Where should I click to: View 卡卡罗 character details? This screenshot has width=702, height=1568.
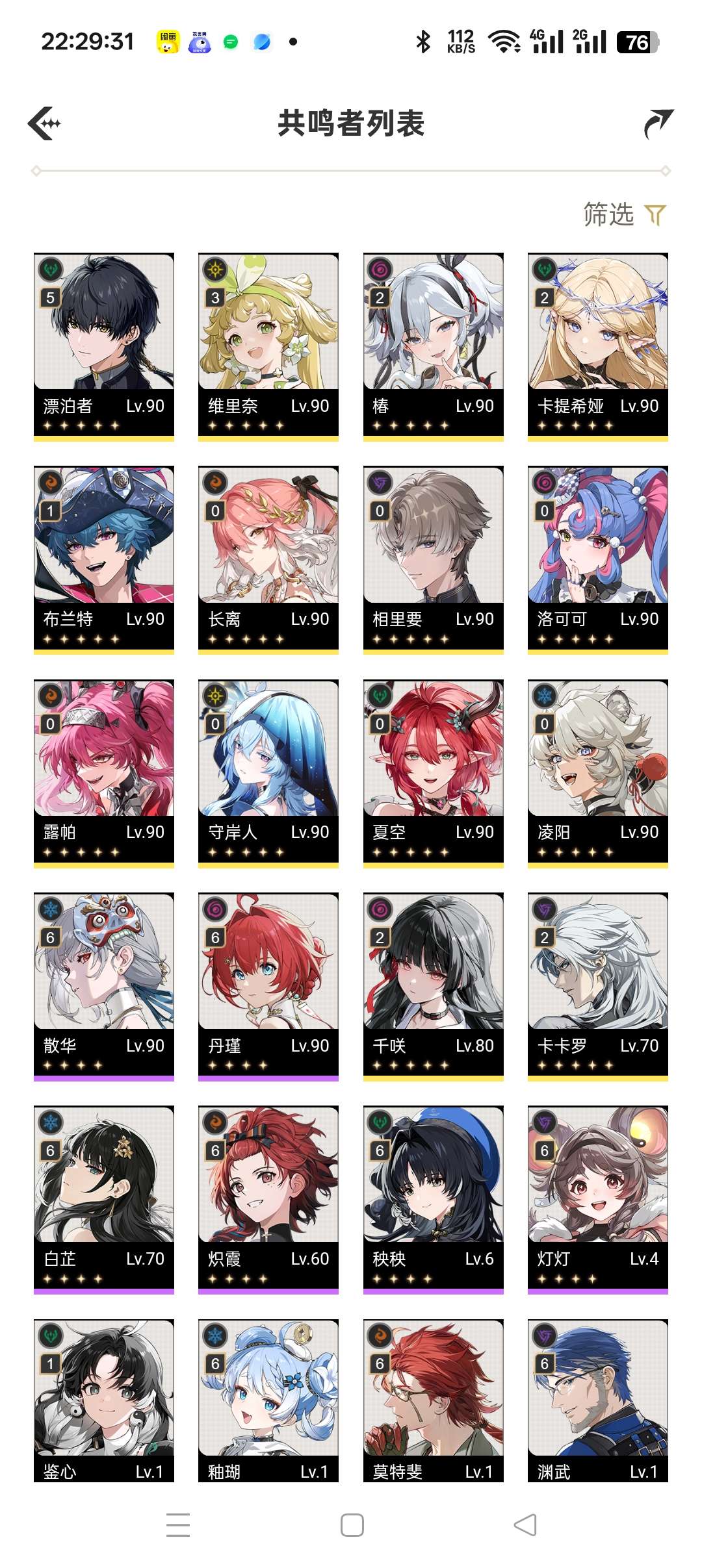tap(598, 984)
